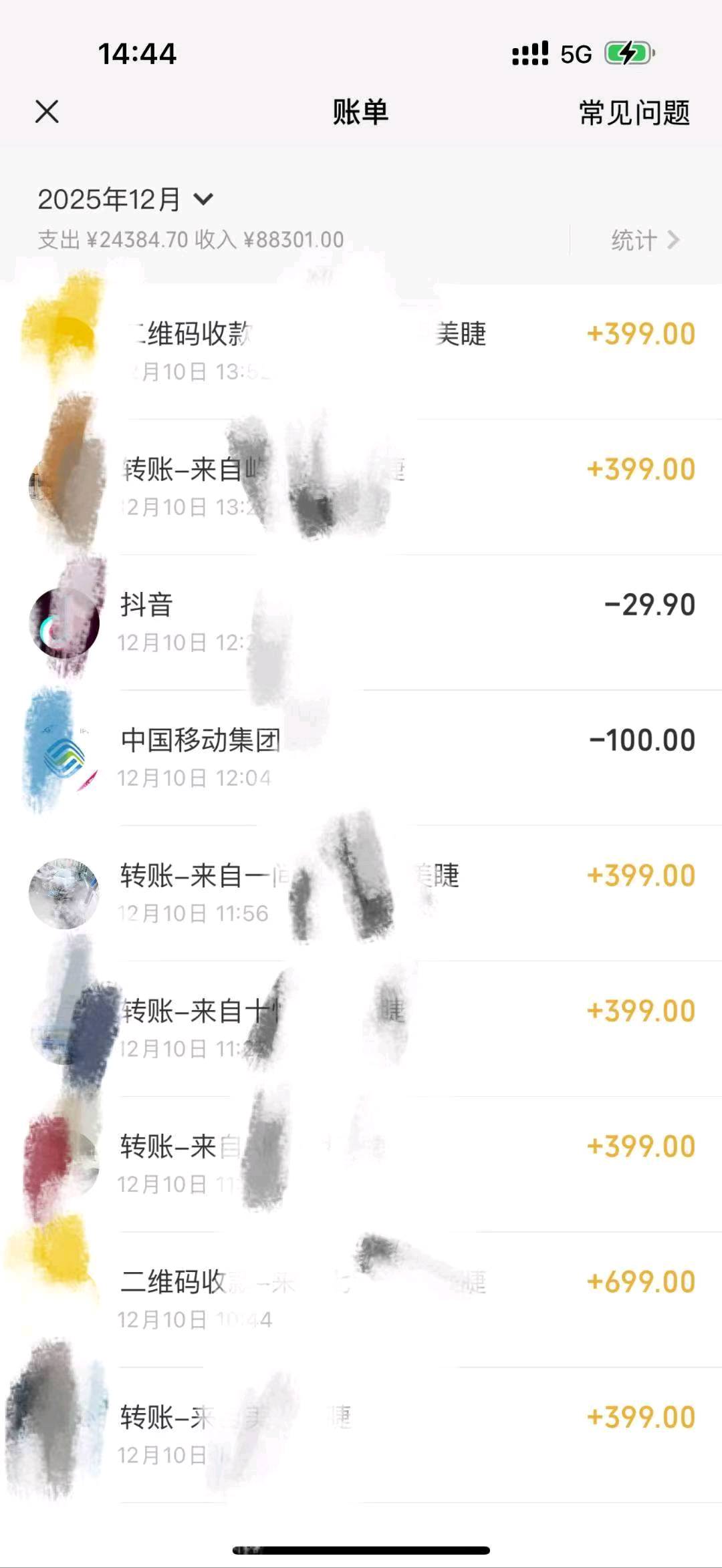722x1568 pixels.
Task: Open the 2025年12月 month selector
Action: pos(110,198)
